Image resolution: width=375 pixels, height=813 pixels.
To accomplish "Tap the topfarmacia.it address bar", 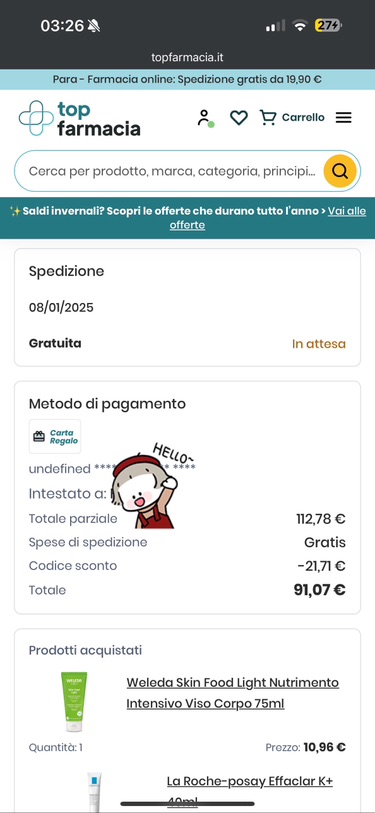I will tap(187, 57).
